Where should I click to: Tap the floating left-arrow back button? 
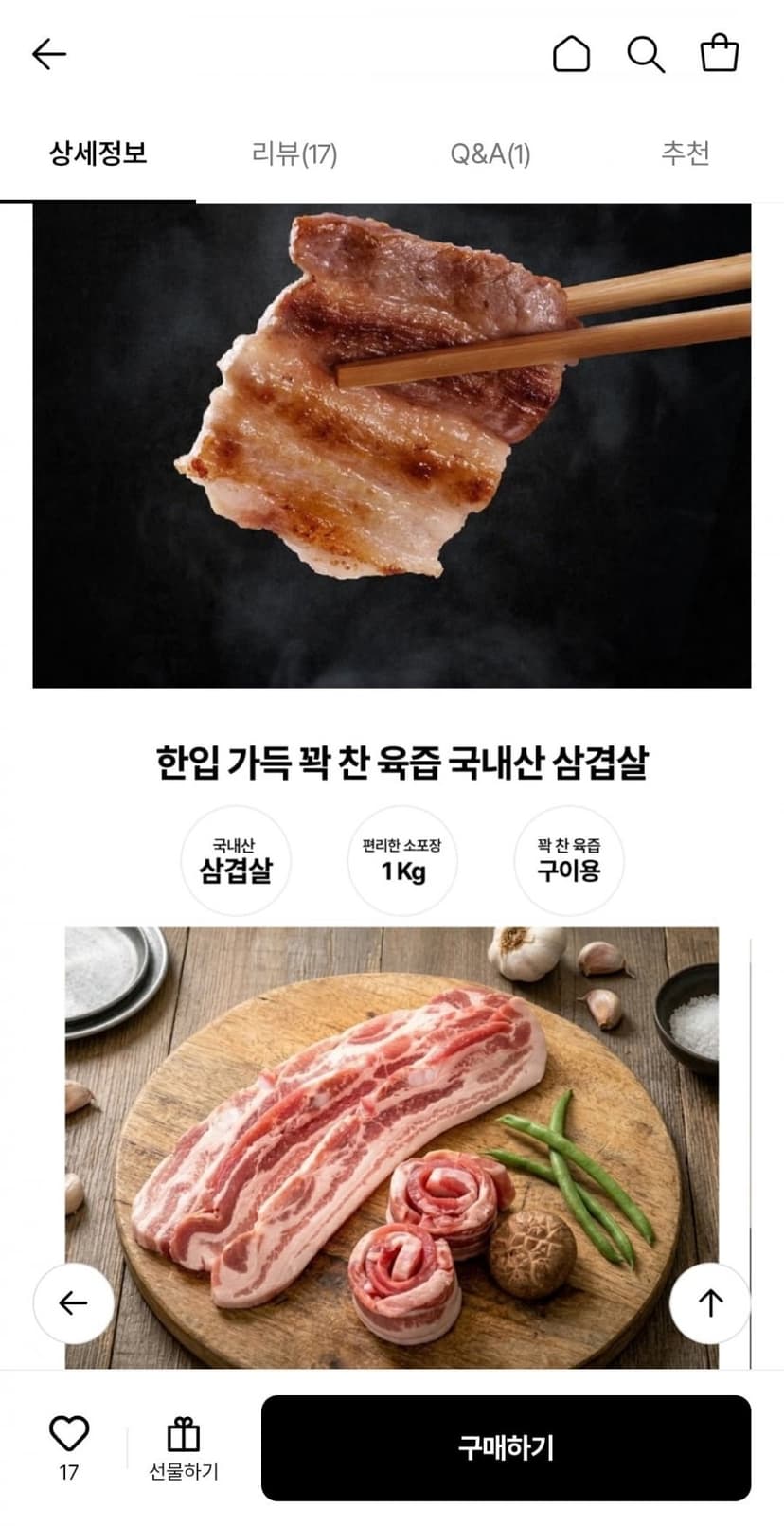[74, 1303]
